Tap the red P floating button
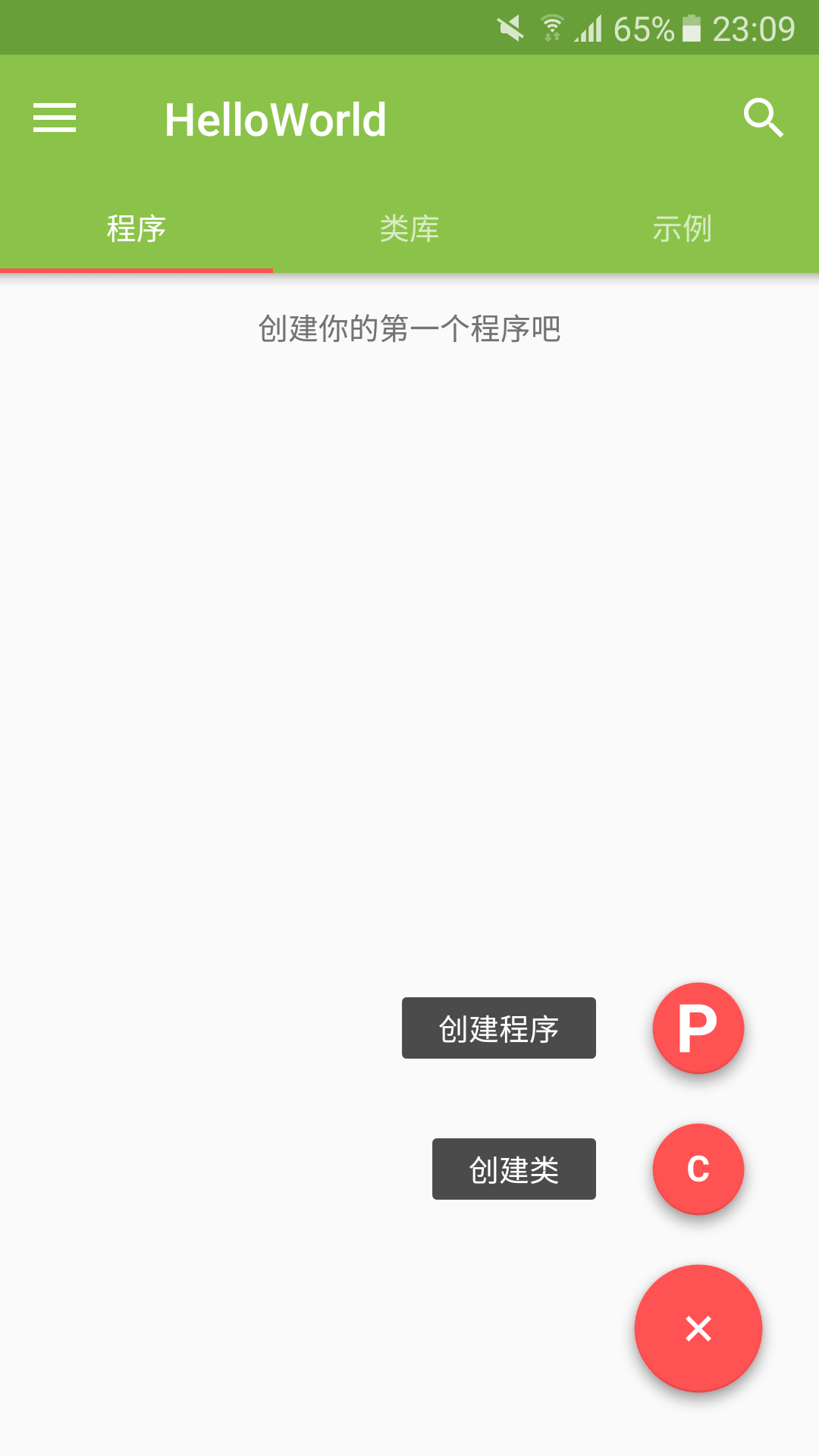Screen dimensions: 819x1456 click(697, 1029)
